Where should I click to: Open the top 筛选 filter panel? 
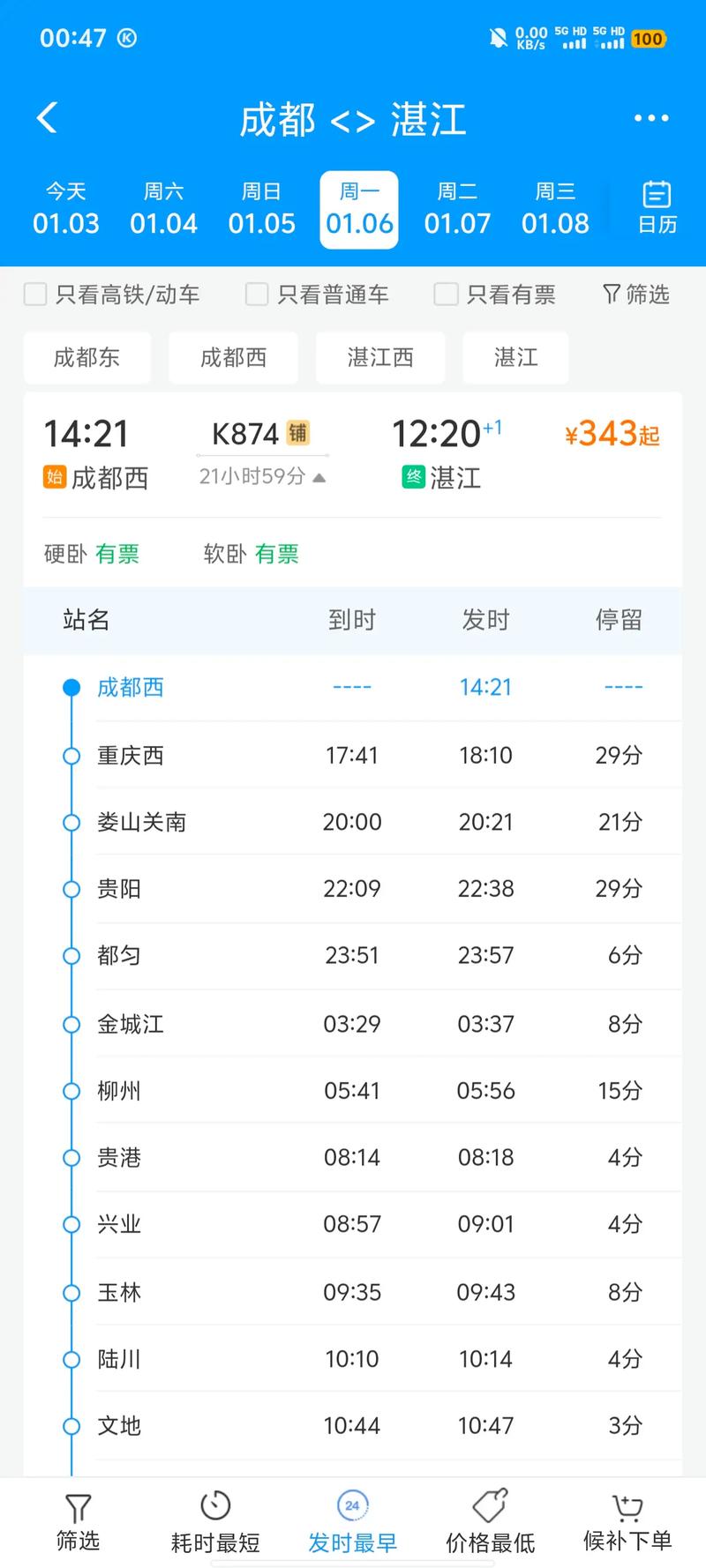click(635, 294)
